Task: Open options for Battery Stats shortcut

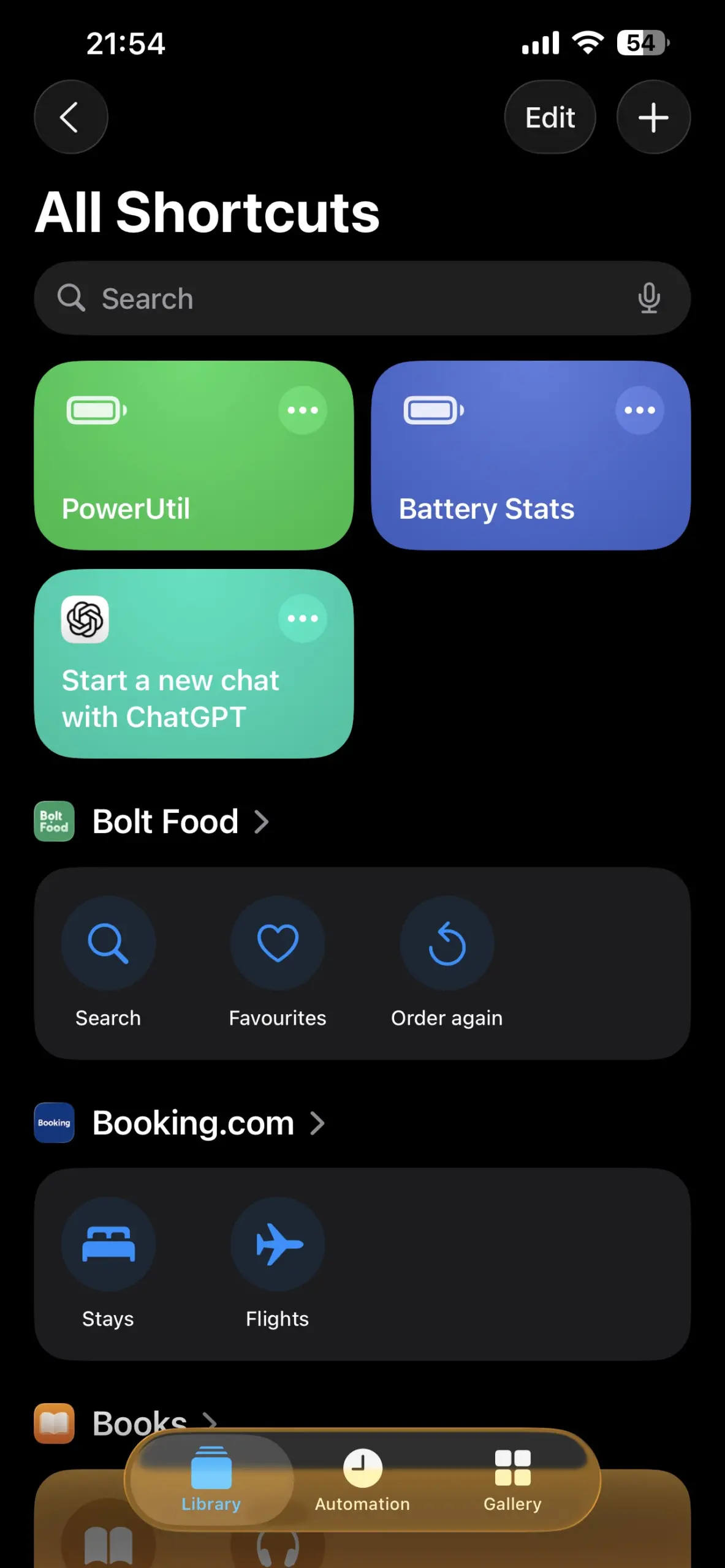Action: [640, 410]
